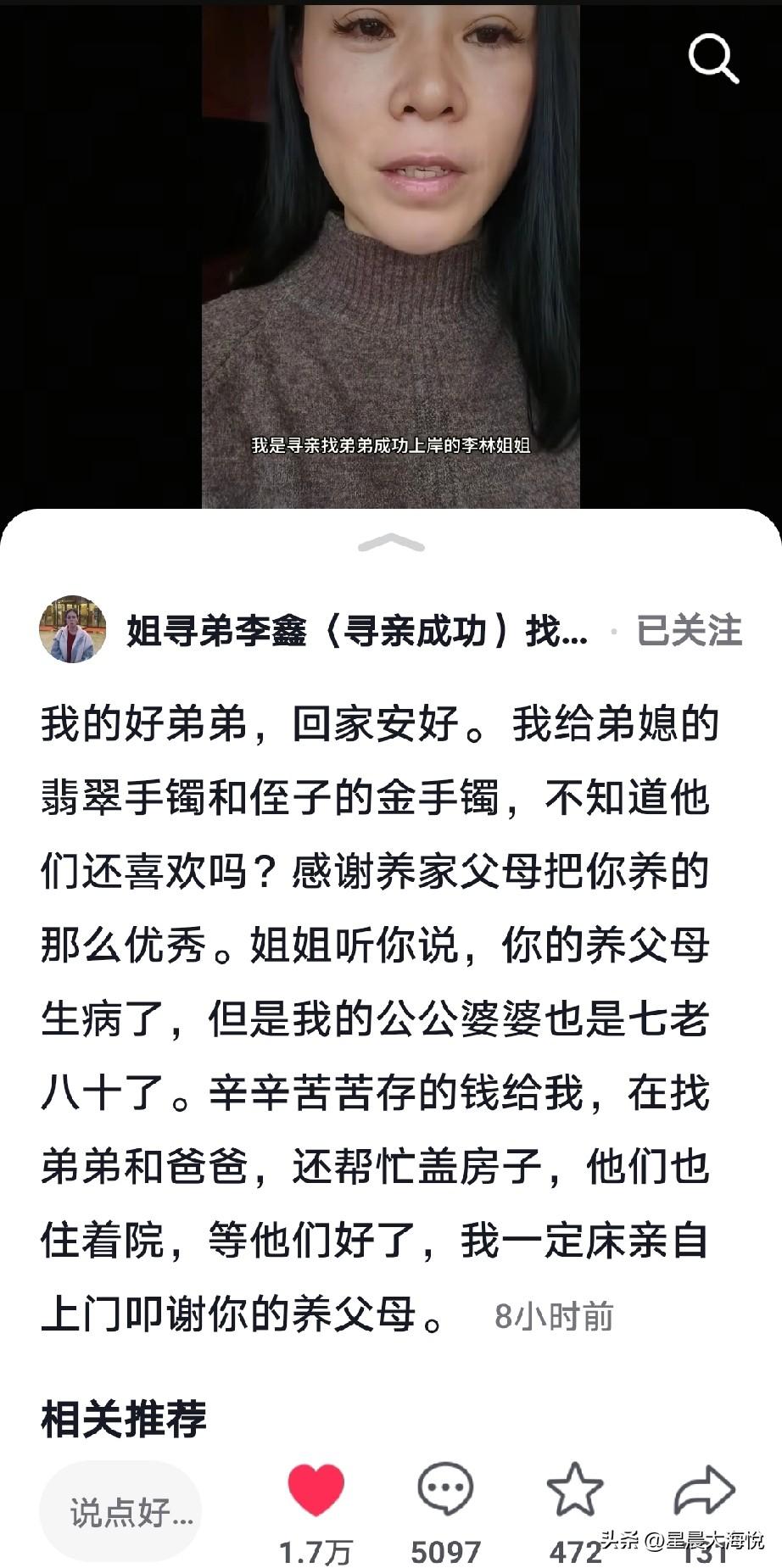782x1568 pixels.
Task: Select the 8小时前 timestamp
Action: (x=556, y=1317)
